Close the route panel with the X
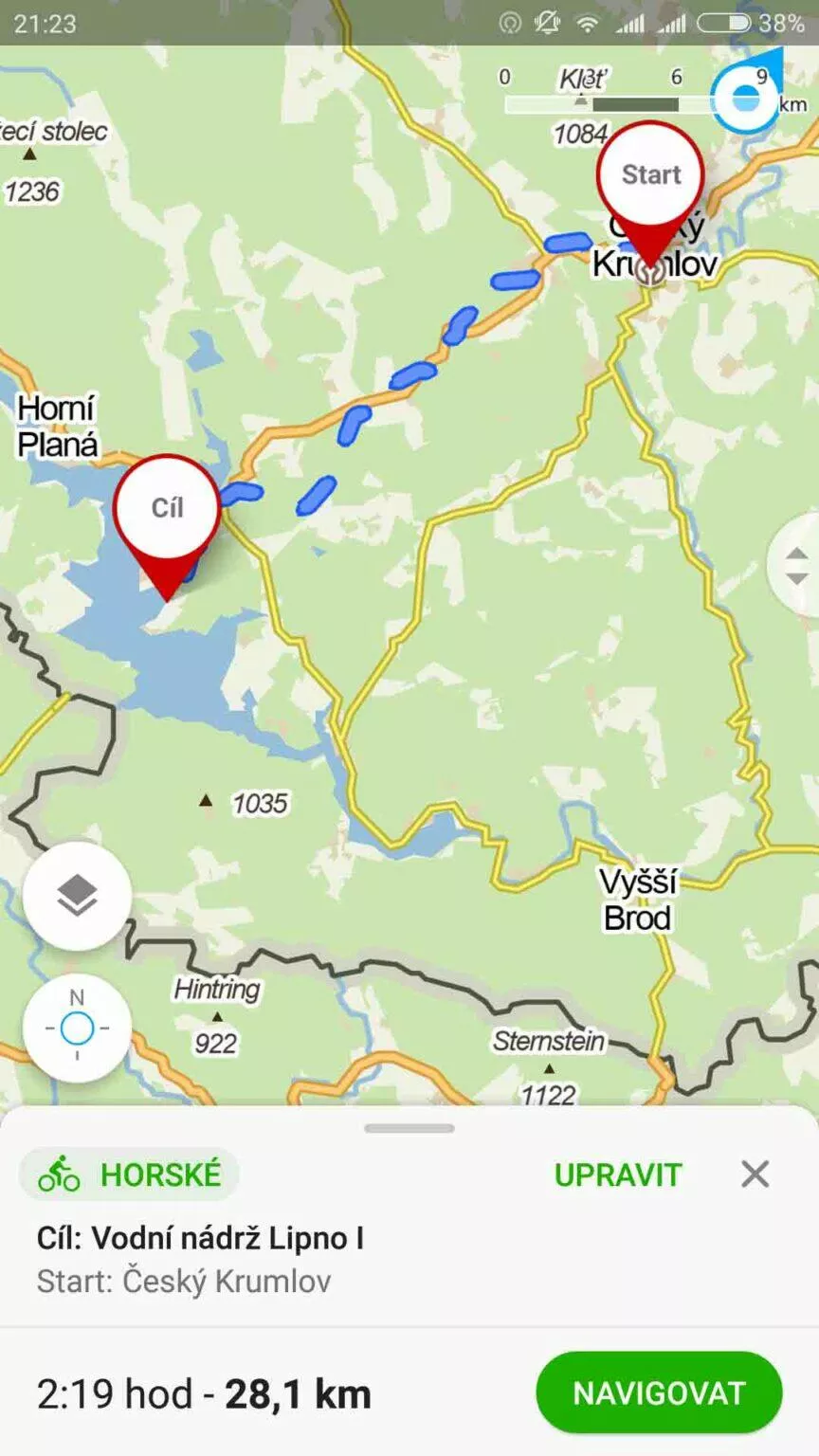The width and height of the screenshot is (819, 1456). point(754,1174)
